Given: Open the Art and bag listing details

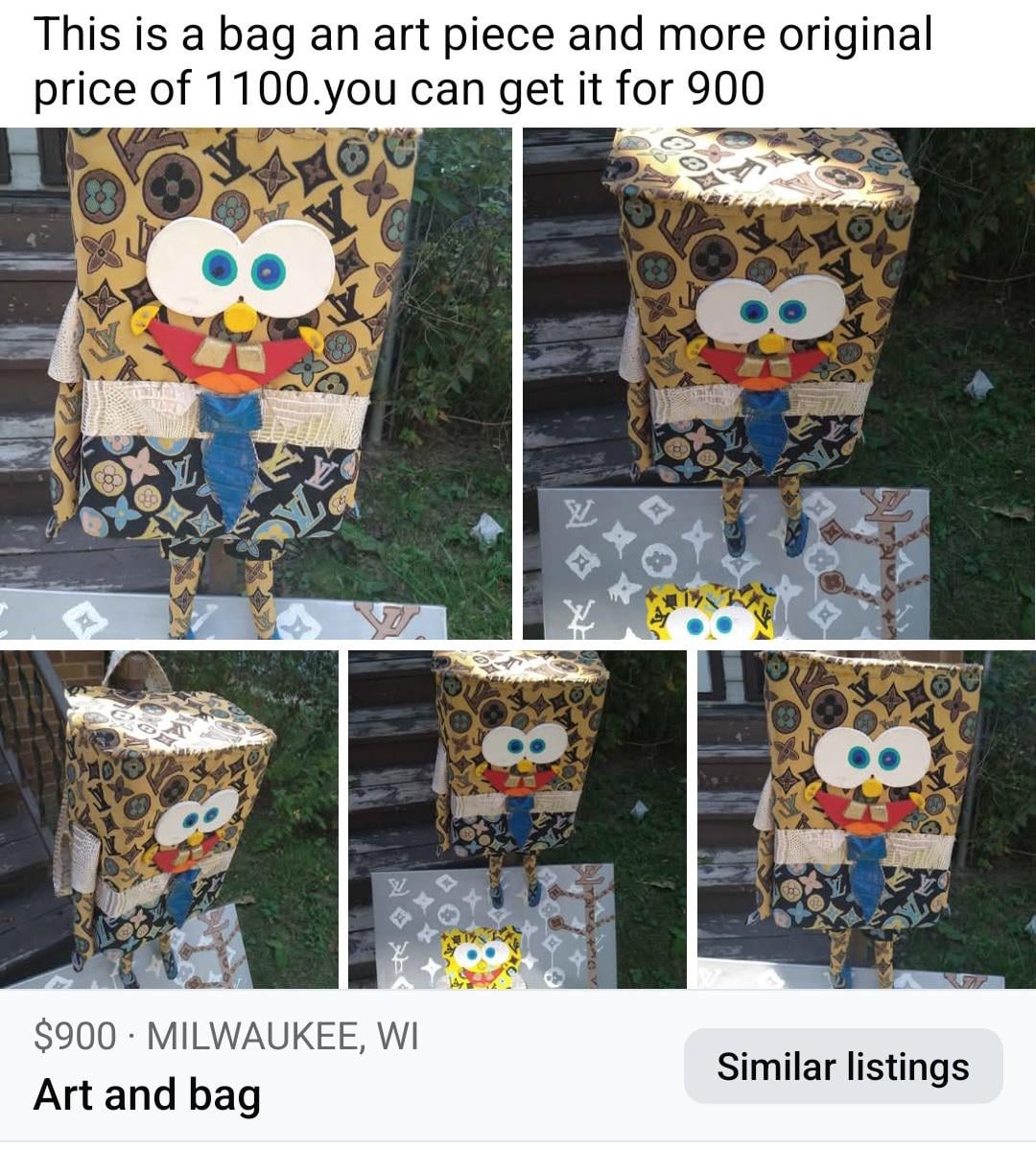Looking at the screenshot, I should pyautogui.click(x=147, y=1095).
